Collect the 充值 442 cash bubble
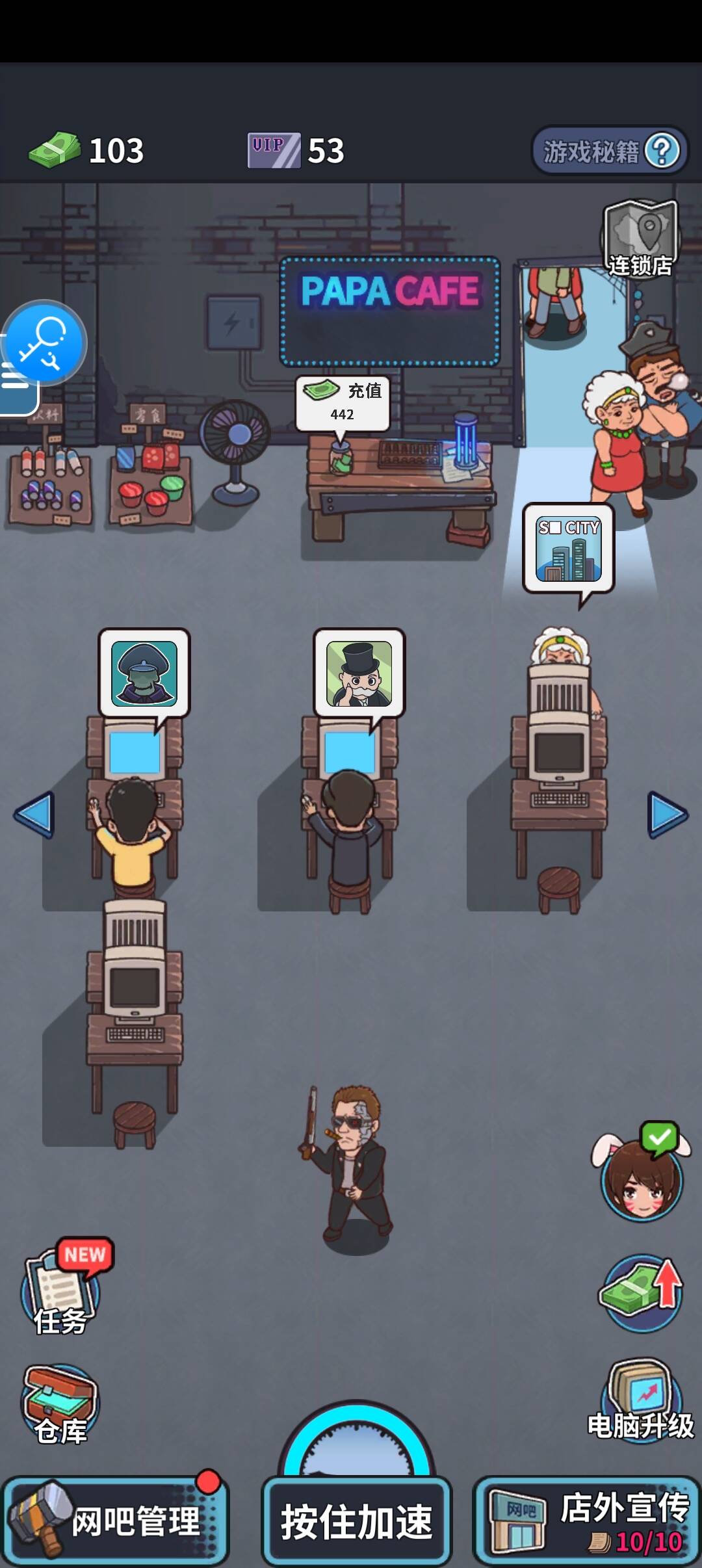Screen dimensions: 702x1568 pos(343,402)
